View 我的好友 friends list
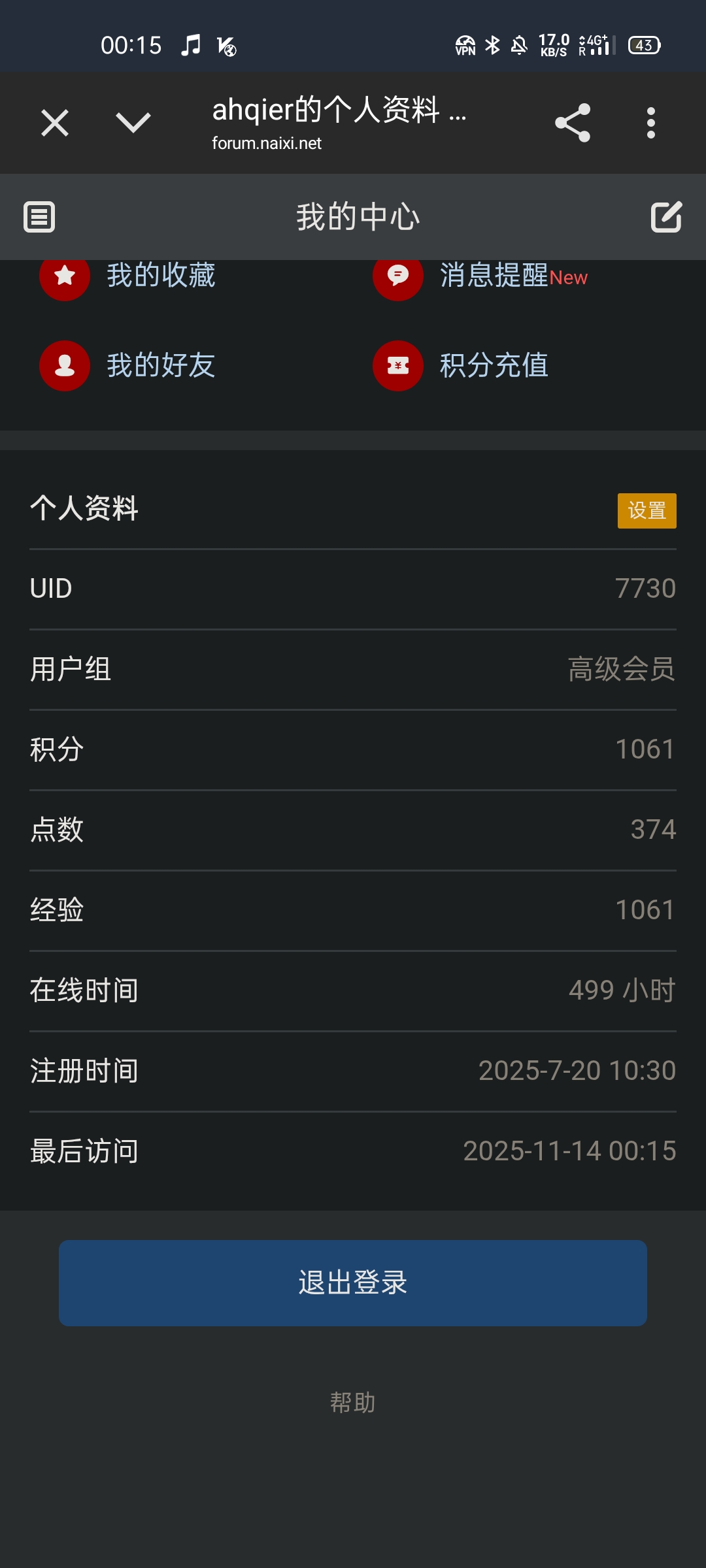This screenshot has width=706, height=1568. tap(161, 365)
